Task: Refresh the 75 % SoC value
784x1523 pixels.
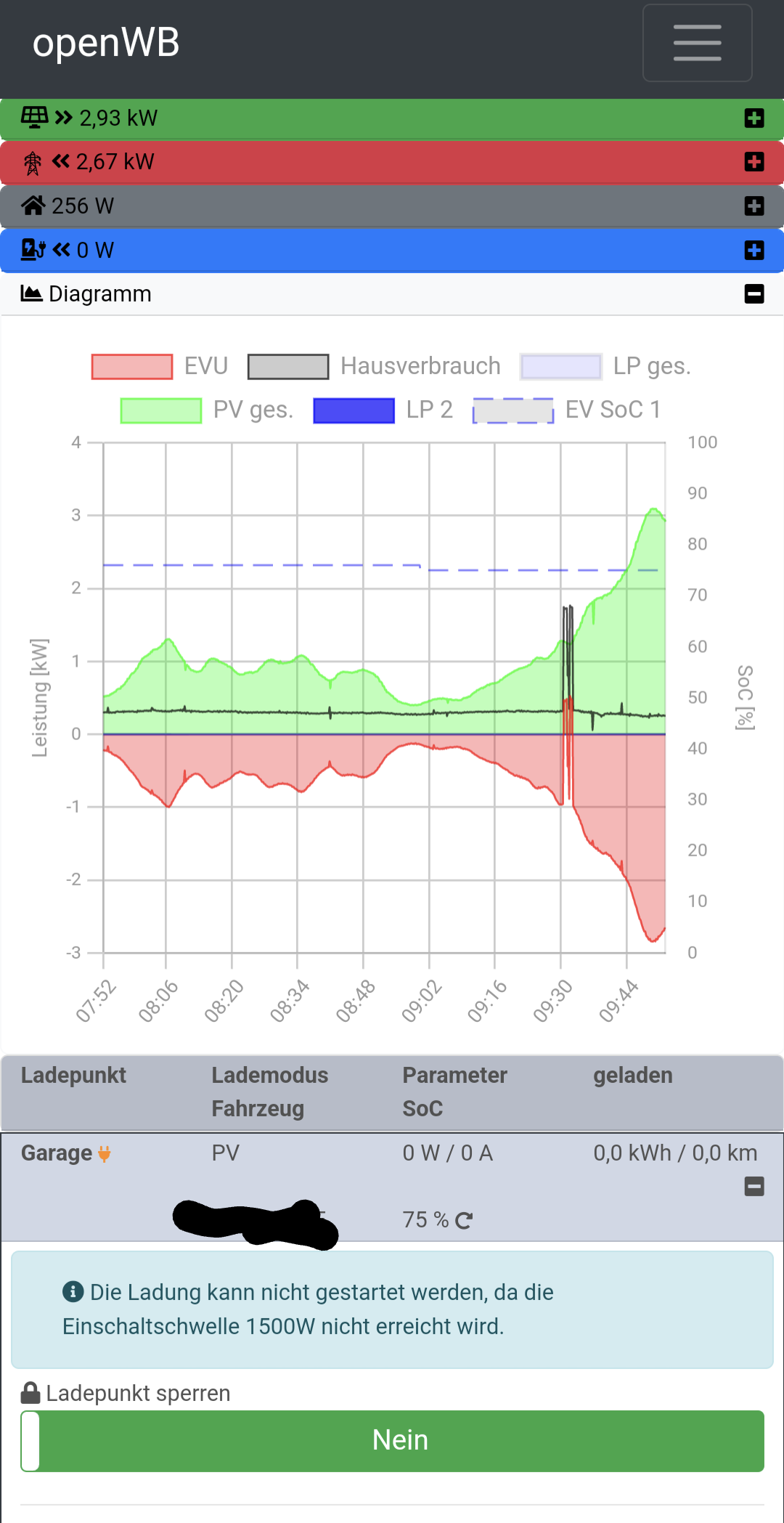Action: (465, 1220)
